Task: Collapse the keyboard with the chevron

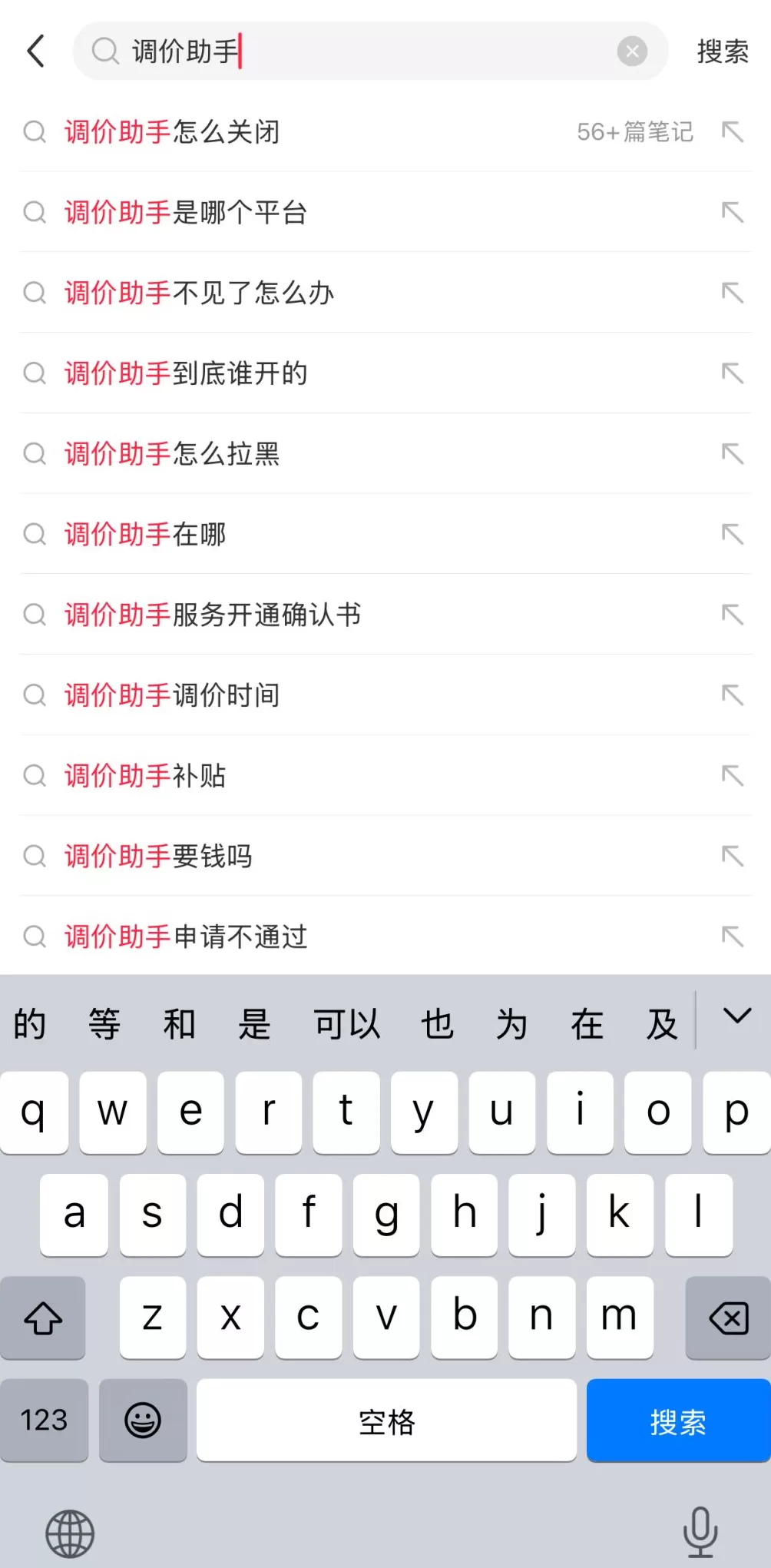Action: click(736, 1016)
